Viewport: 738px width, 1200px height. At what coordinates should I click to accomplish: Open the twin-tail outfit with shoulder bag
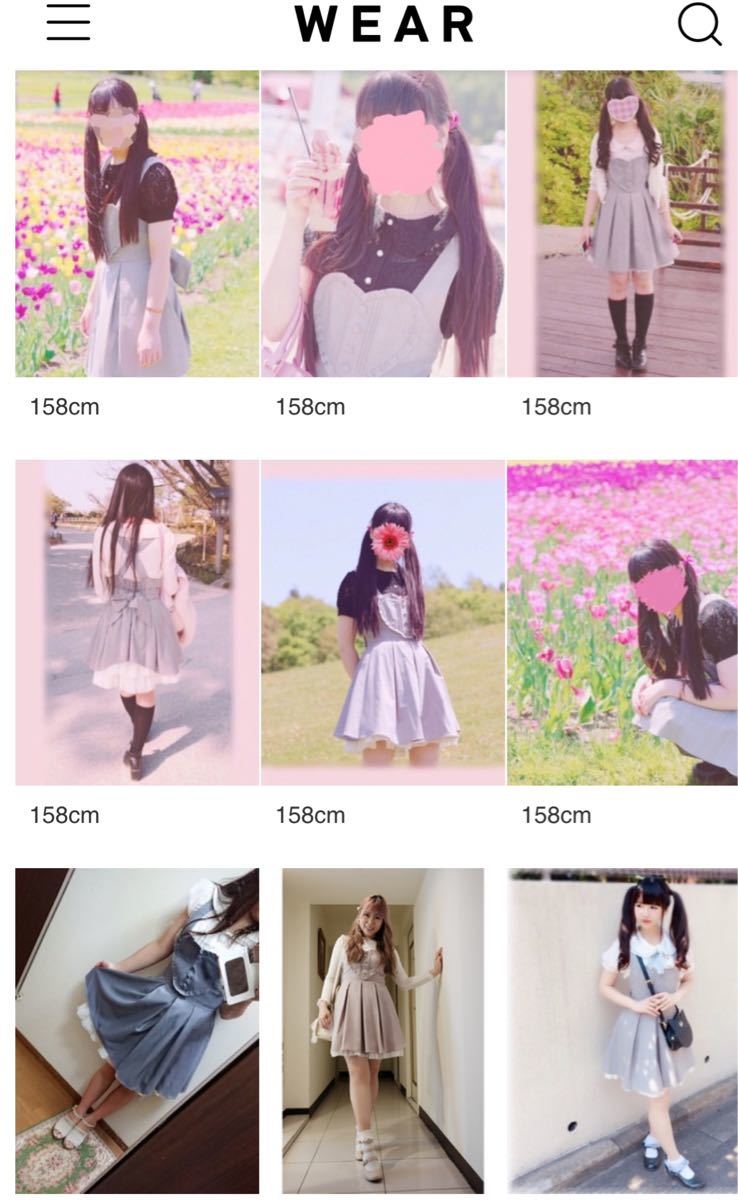[x=622, y=1030]
